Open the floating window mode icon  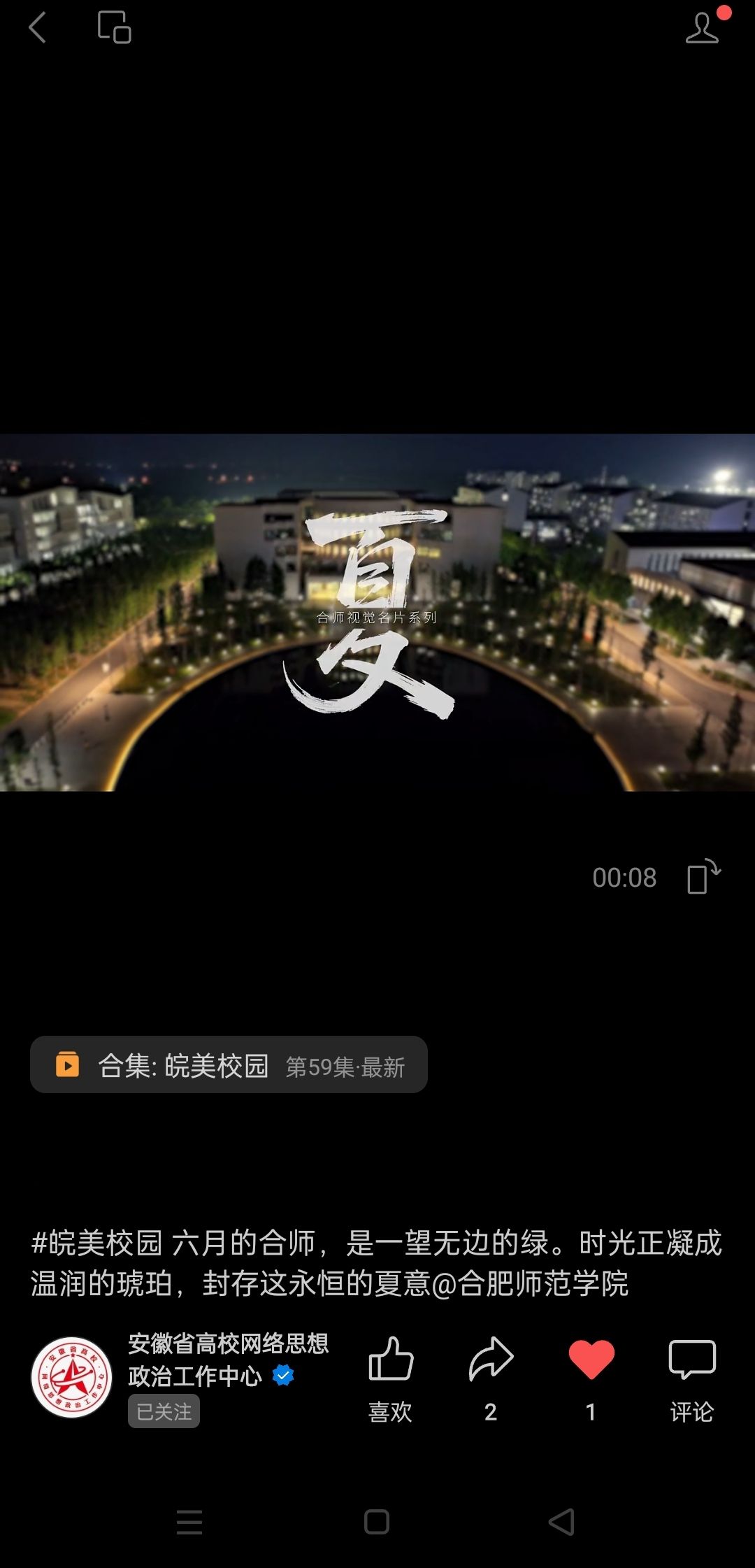114,28
